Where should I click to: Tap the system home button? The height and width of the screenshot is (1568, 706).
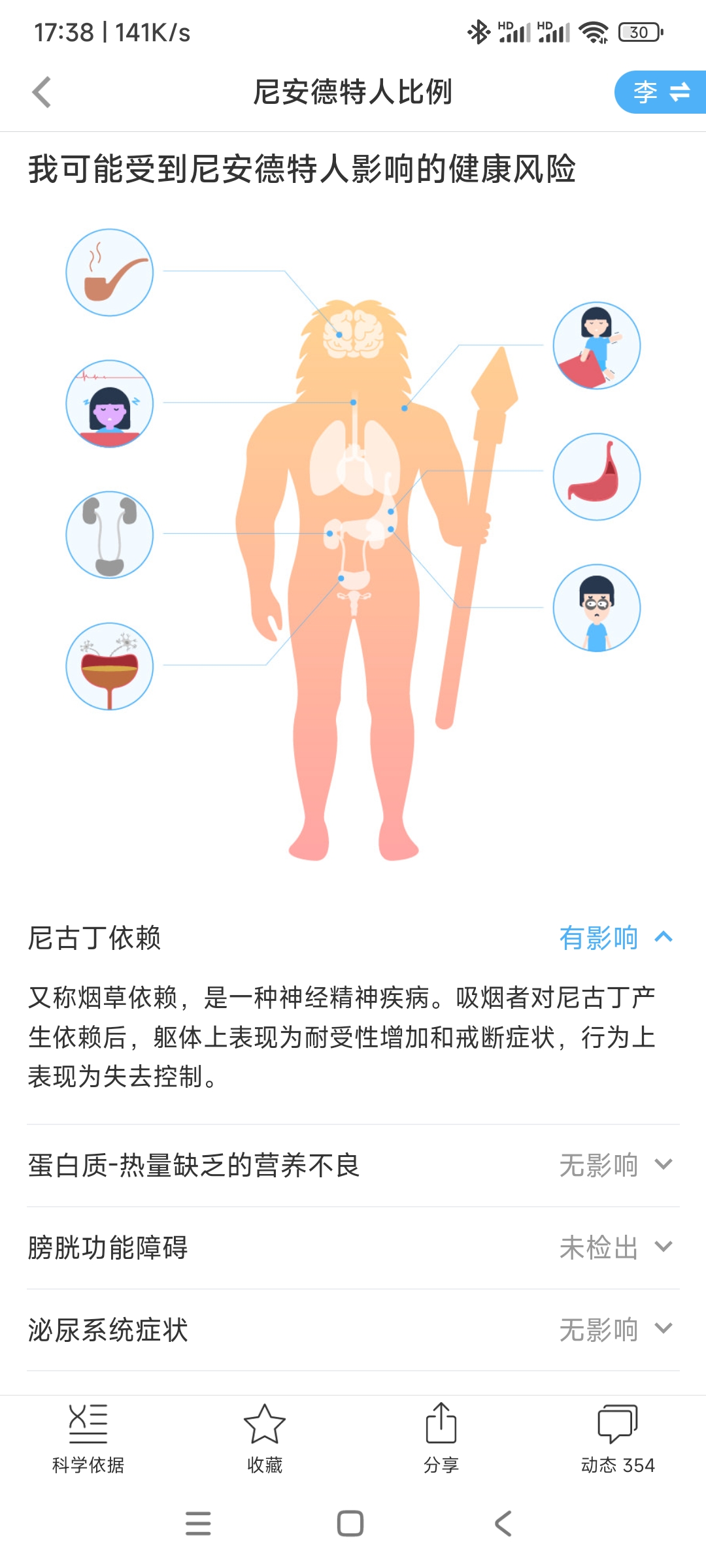pyautogui.click(x=350, y=1524)
